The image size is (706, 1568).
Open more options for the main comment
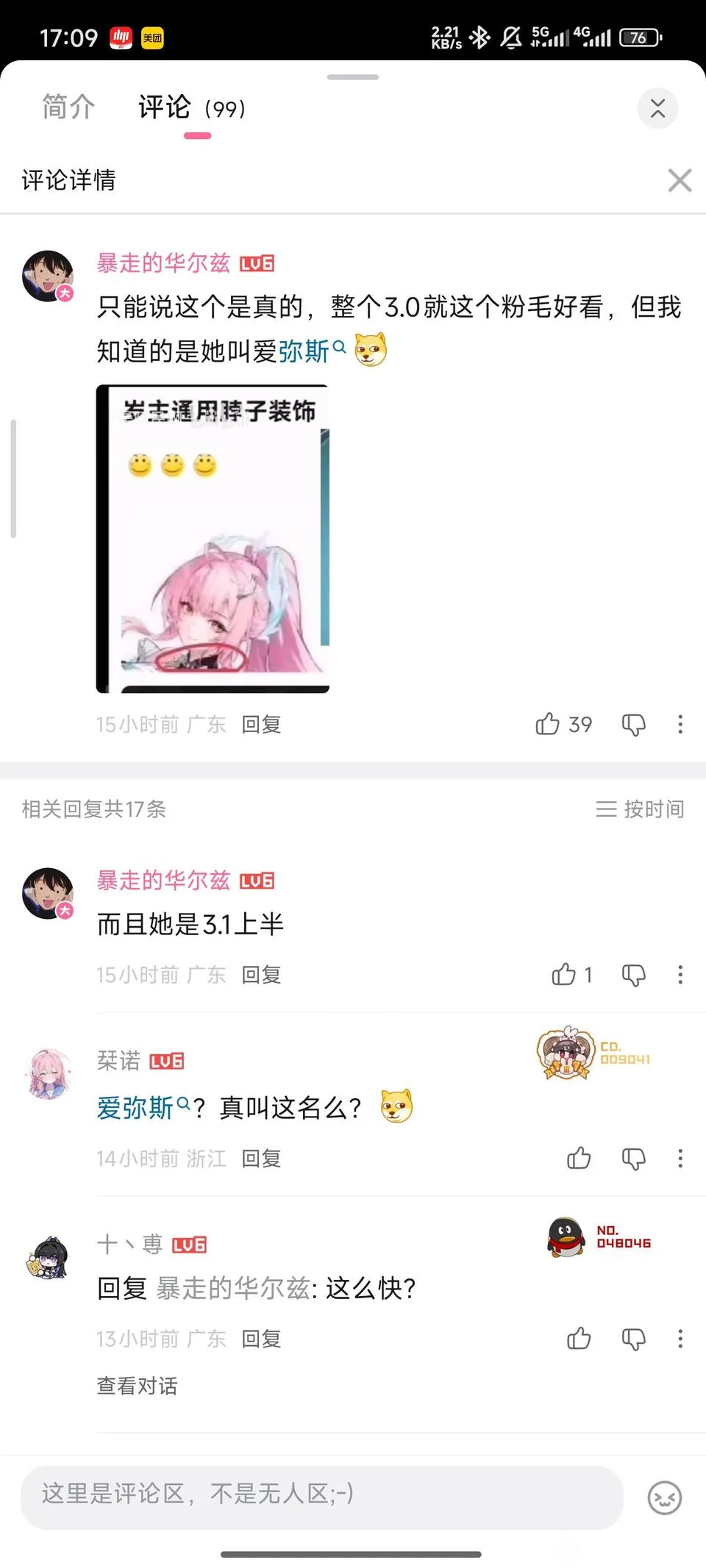680,724
